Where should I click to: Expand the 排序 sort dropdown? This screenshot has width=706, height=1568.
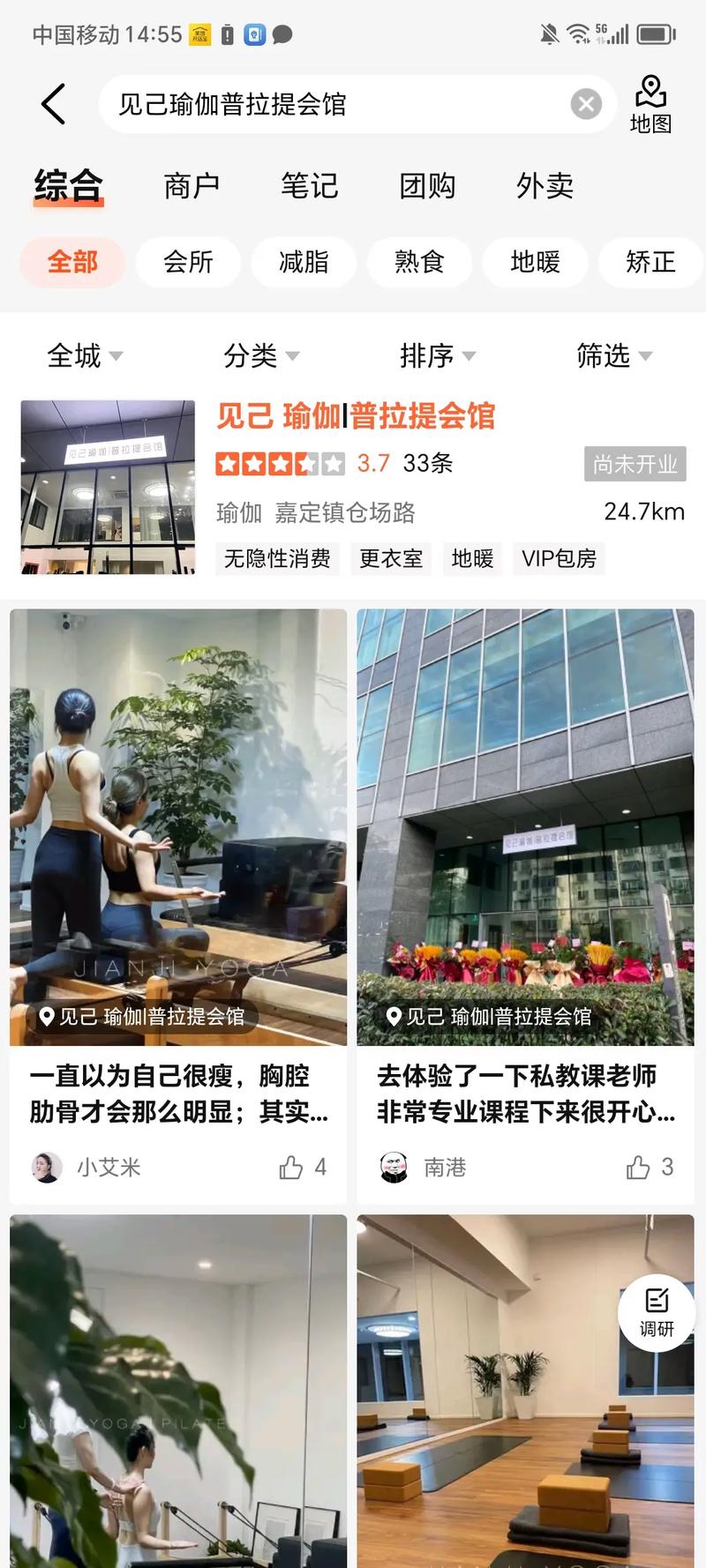point(438,356)
